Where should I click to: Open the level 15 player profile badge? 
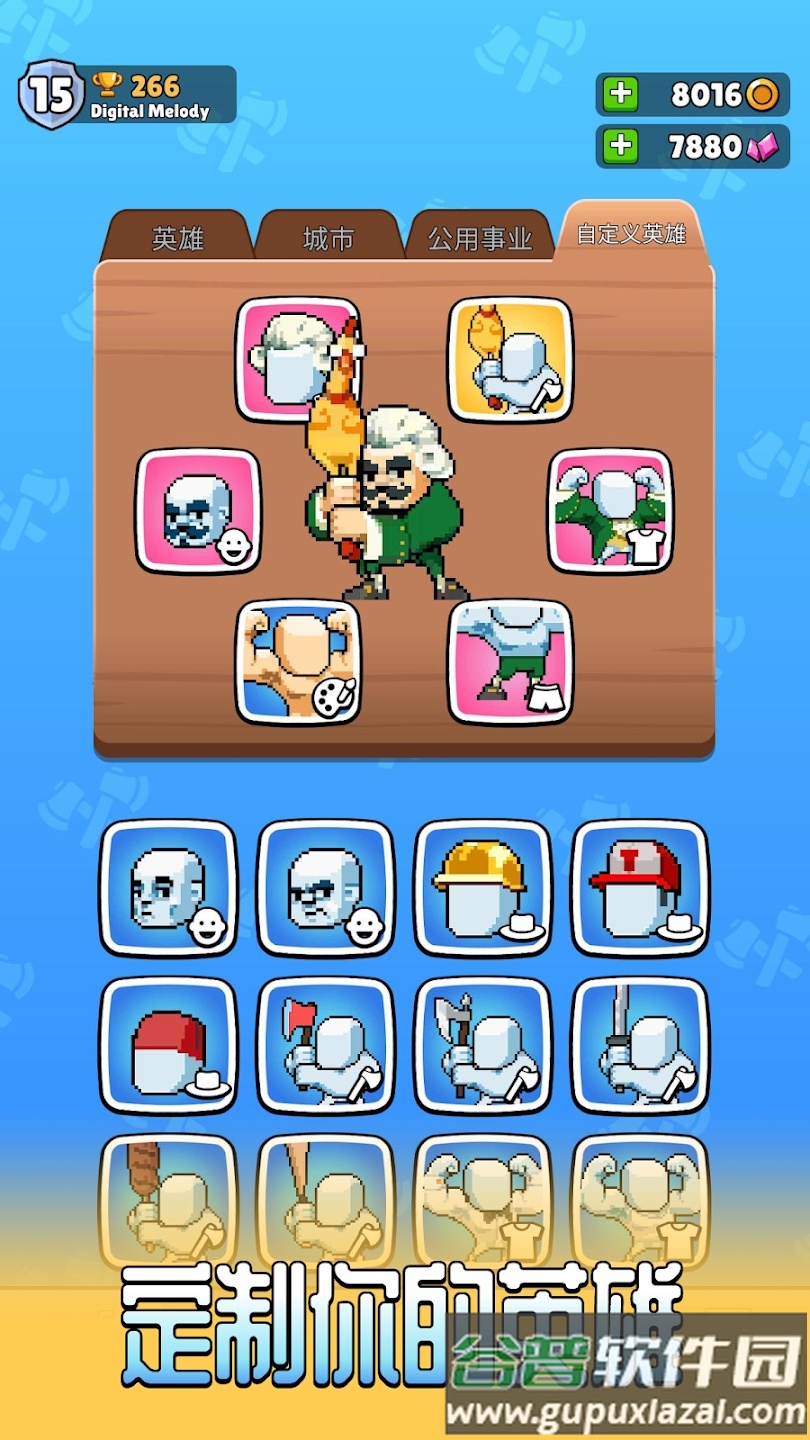point(50,94)
